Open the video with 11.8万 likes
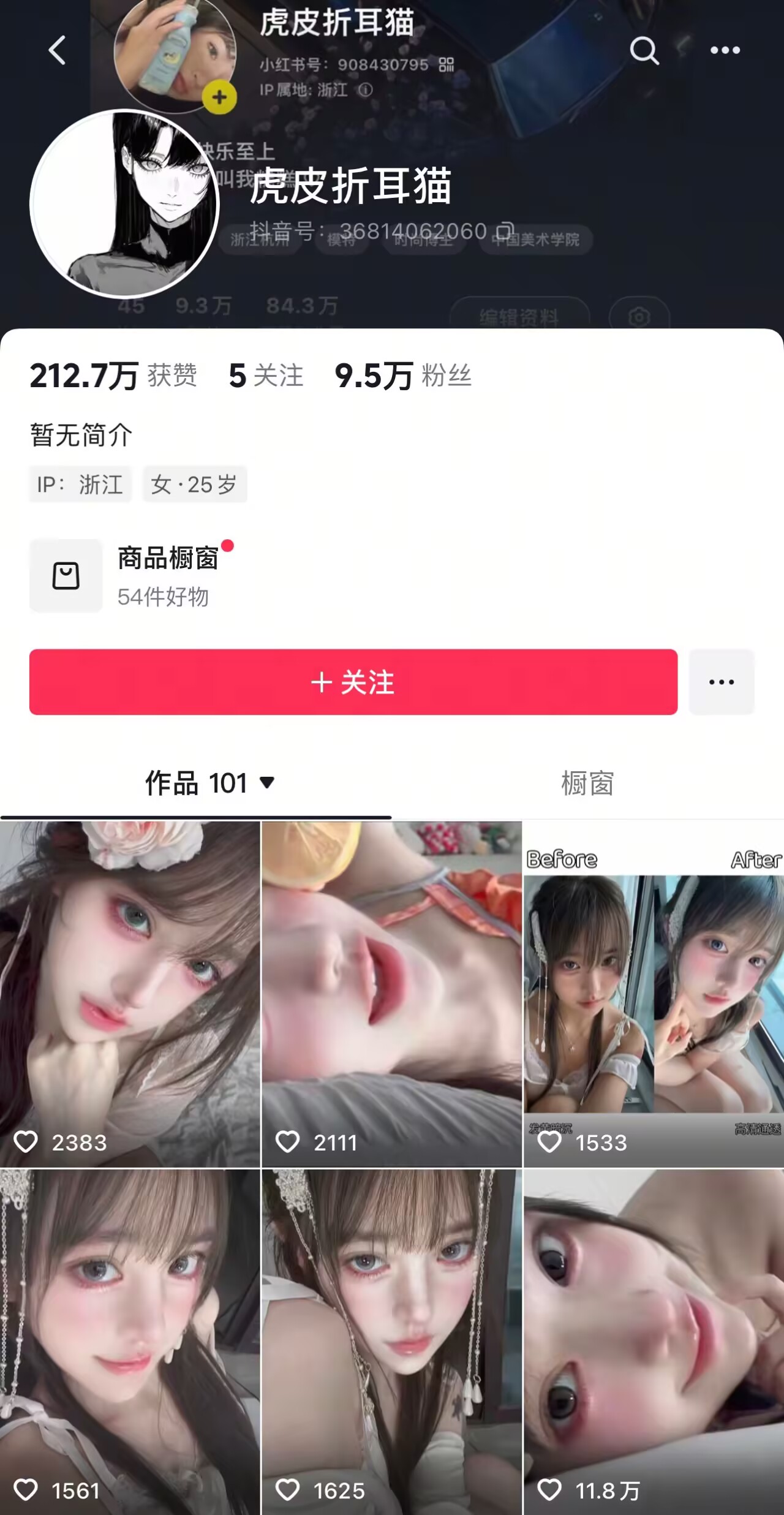Screen dimensions: 784x1515 [x=653, y=1342]
